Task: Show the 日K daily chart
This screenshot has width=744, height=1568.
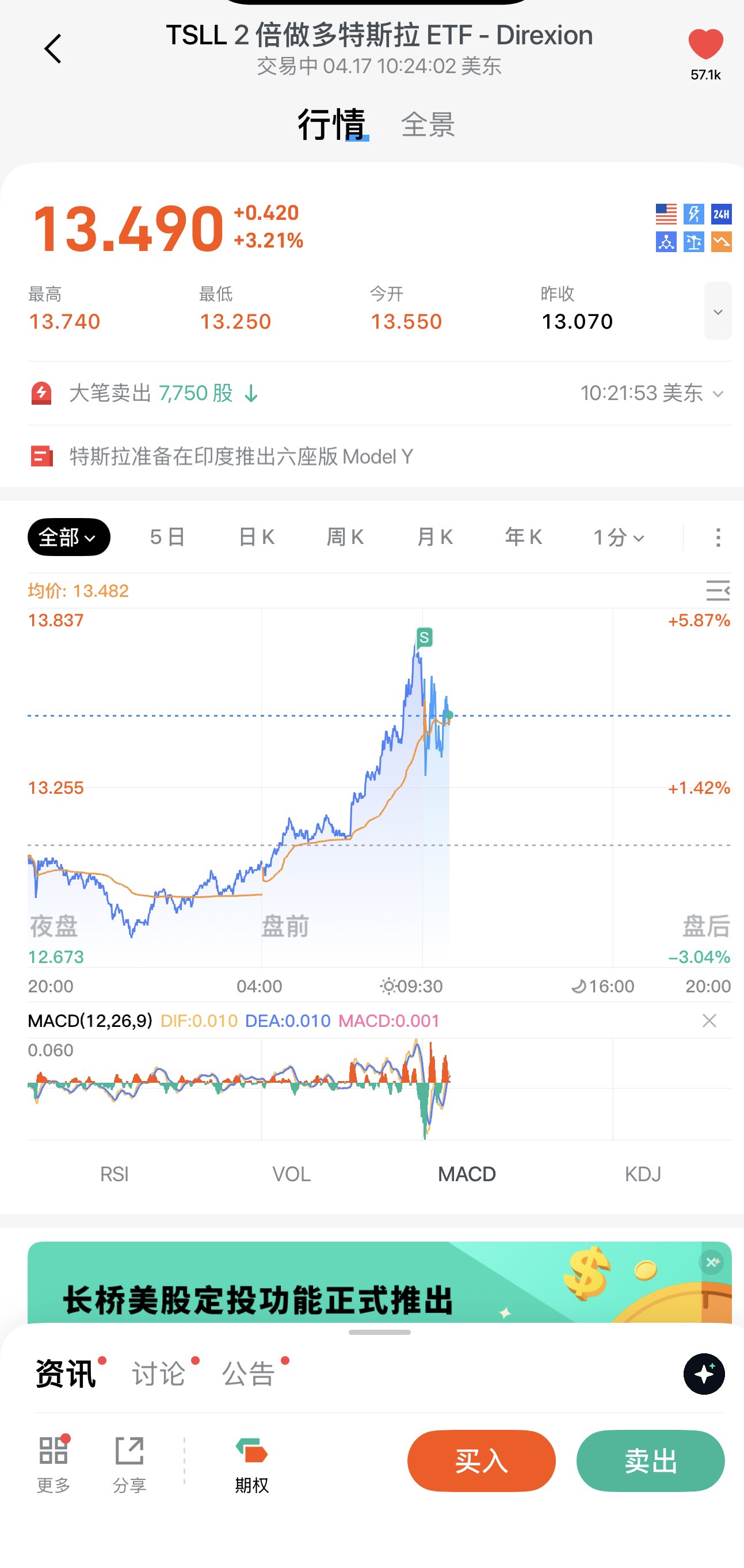Action: click(x=256, y=537)
